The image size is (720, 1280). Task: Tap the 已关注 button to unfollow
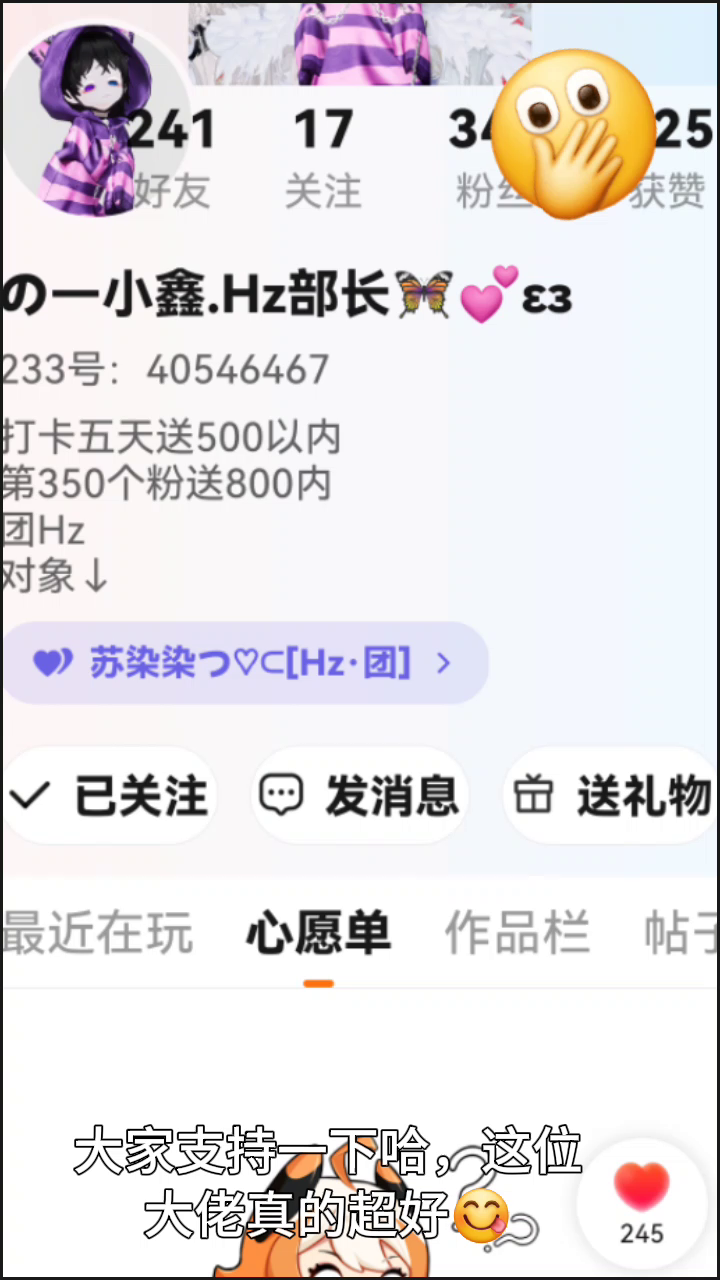click(x=110, y=796)
